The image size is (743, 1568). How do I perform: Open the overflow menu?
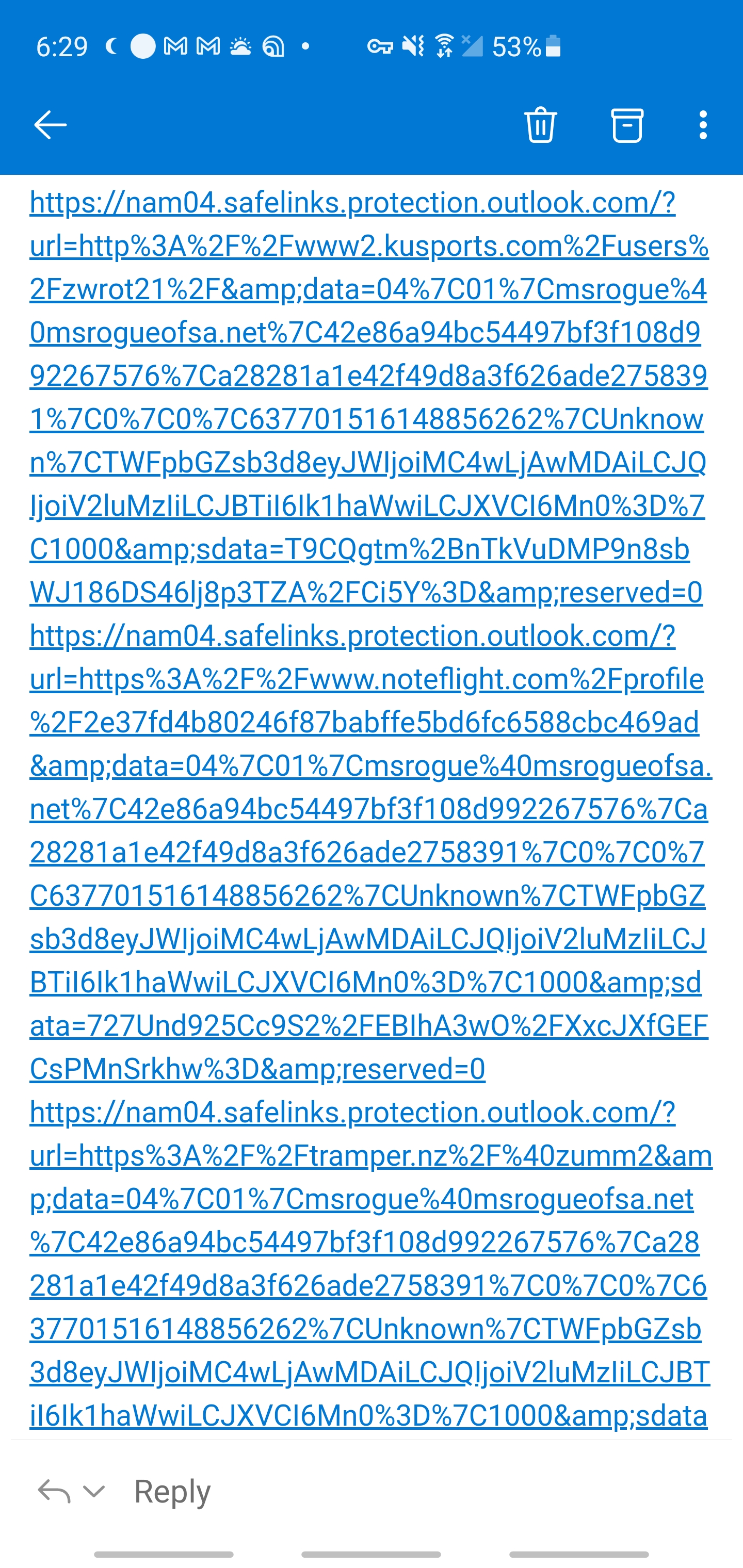click(x=703, y=125)
